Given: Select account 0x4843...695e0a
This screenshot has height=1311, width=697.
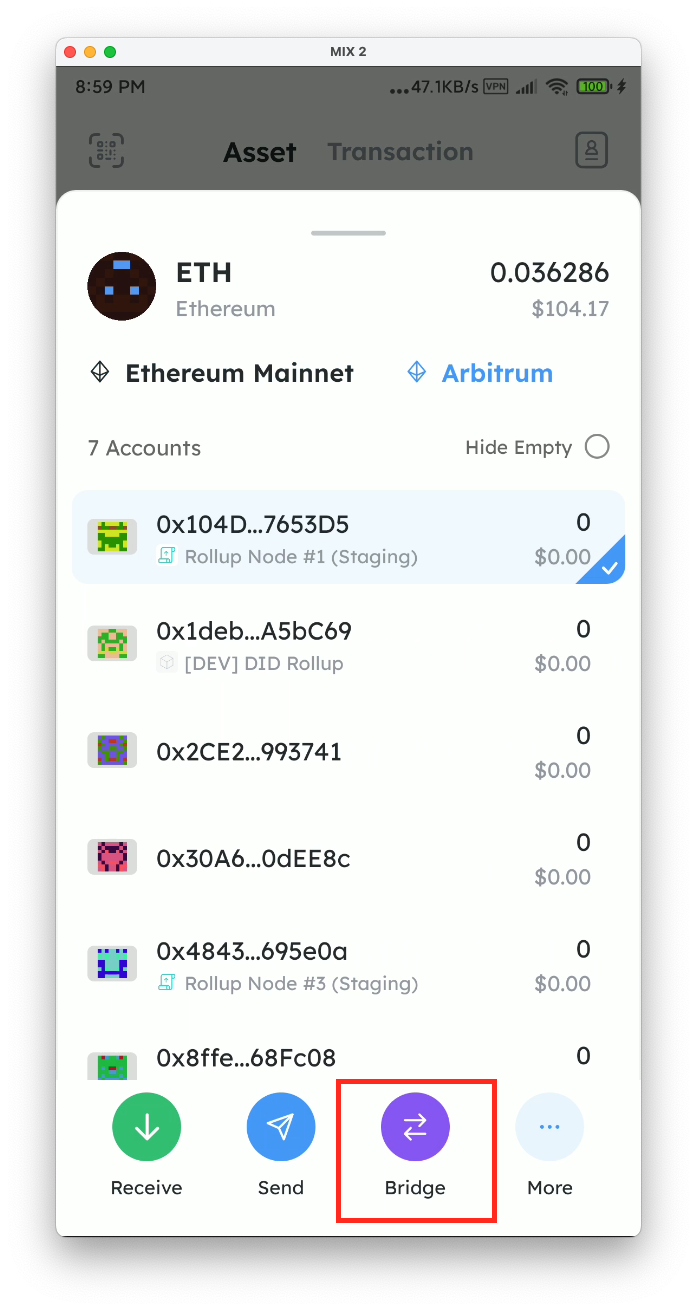Looking at the screenshot, I should tap(348, 966).
